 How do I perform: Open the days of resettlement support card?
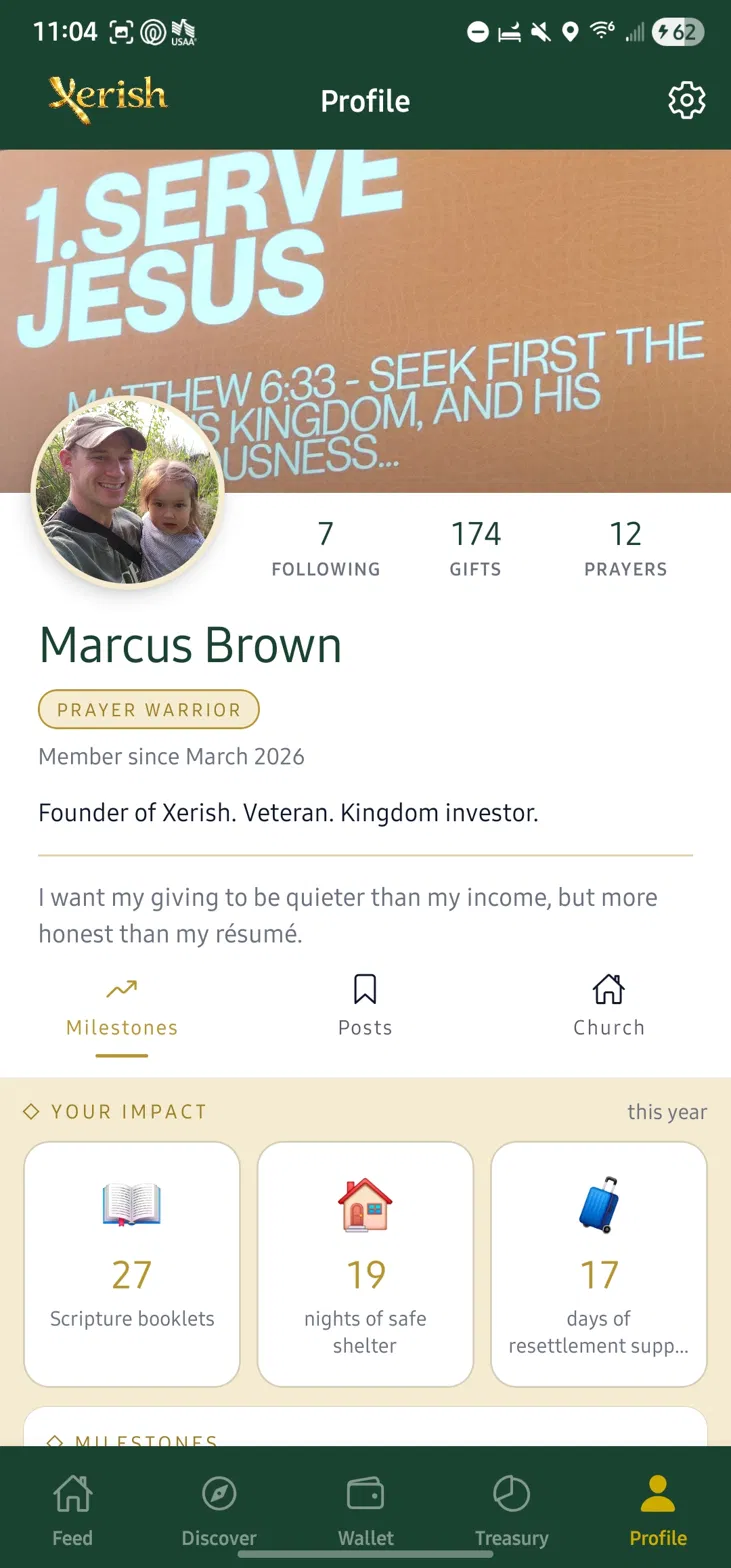point(599,1264)
